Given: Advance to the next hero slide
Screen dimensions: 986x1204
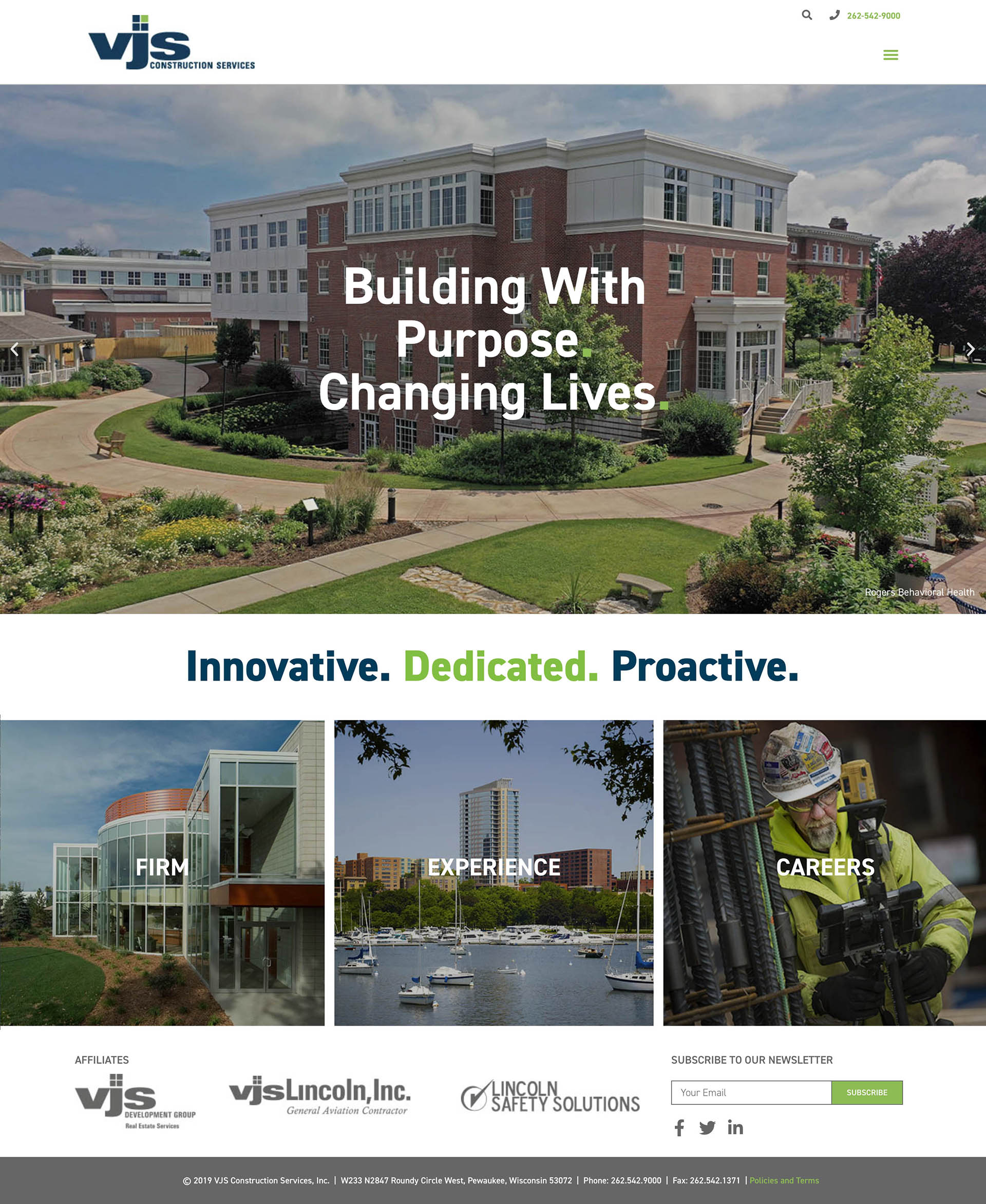Looking at the screenshot, I should coord(970,349).
